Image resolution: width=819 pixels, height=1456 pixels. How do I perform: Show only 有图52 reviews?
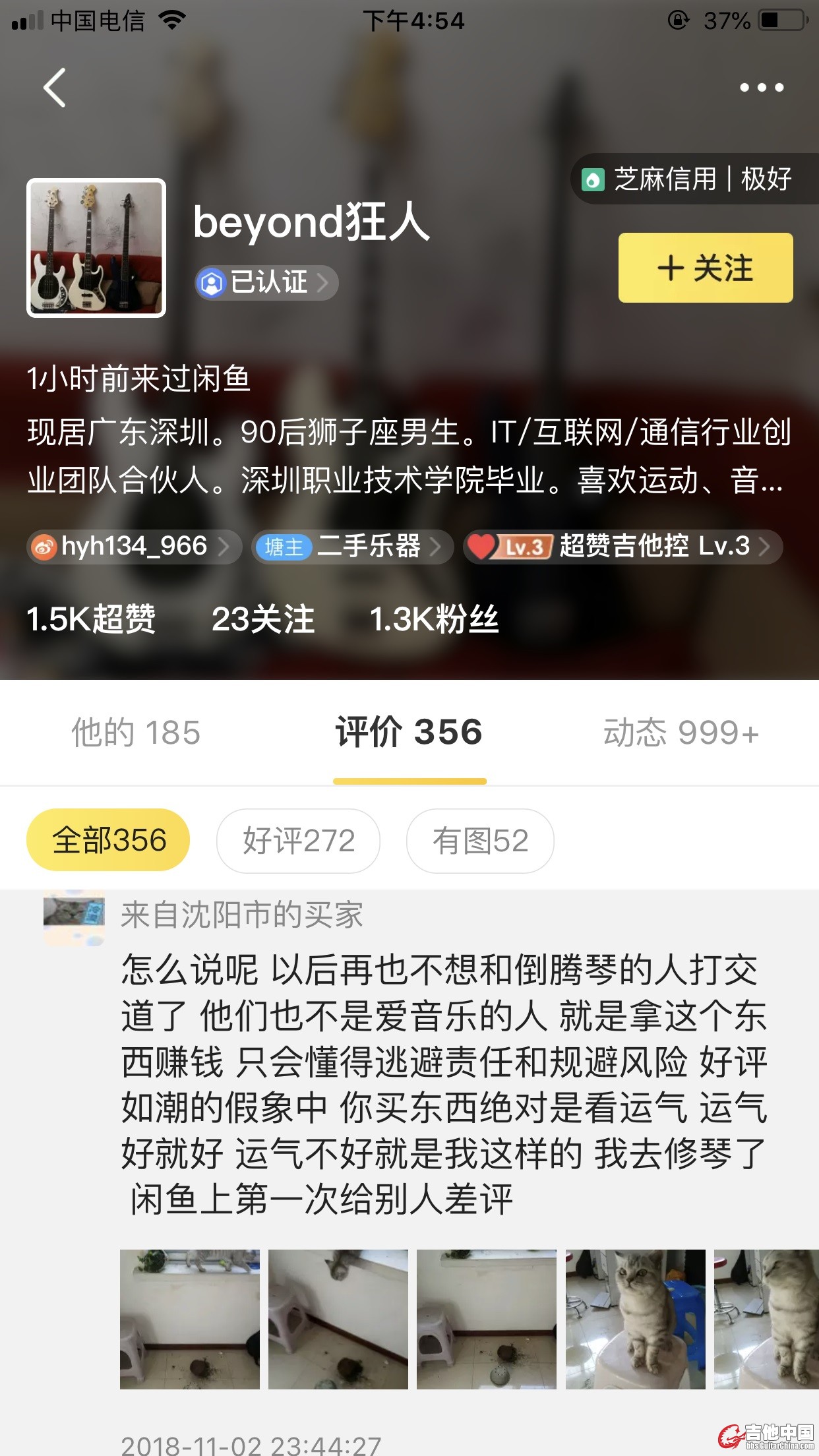point(480,841)
